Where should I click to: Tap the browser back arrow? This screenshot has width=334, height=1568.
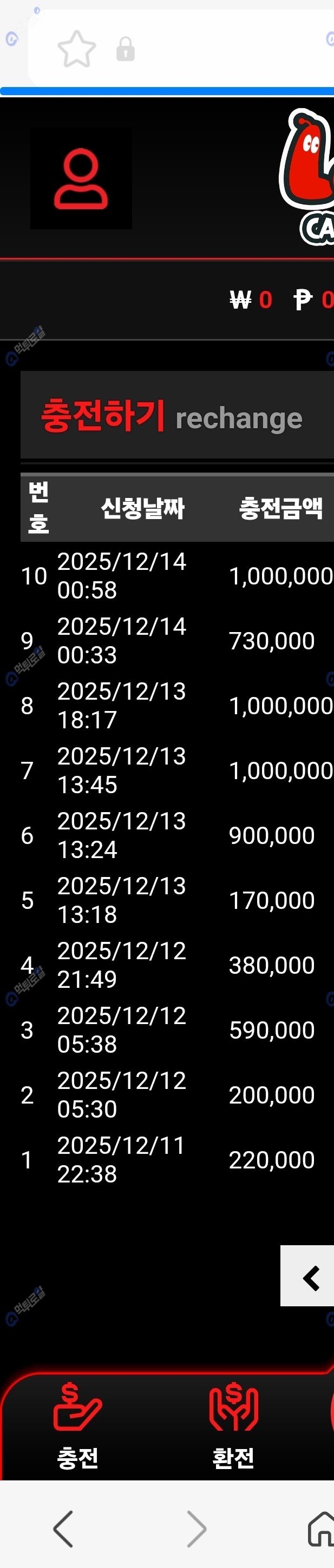[x=63, y=1528]
